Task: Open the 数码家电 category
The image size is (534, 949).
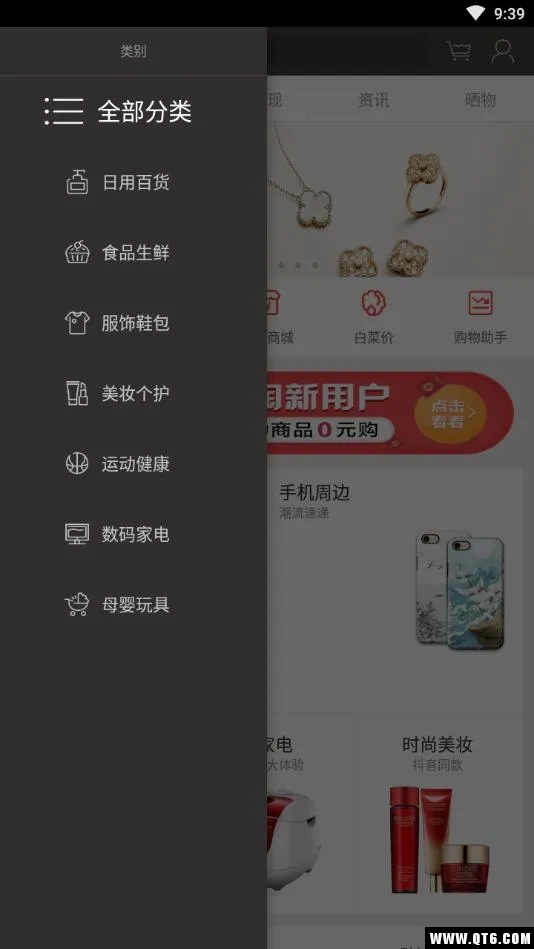Action: pyautogui.click(x=117, y=534)
